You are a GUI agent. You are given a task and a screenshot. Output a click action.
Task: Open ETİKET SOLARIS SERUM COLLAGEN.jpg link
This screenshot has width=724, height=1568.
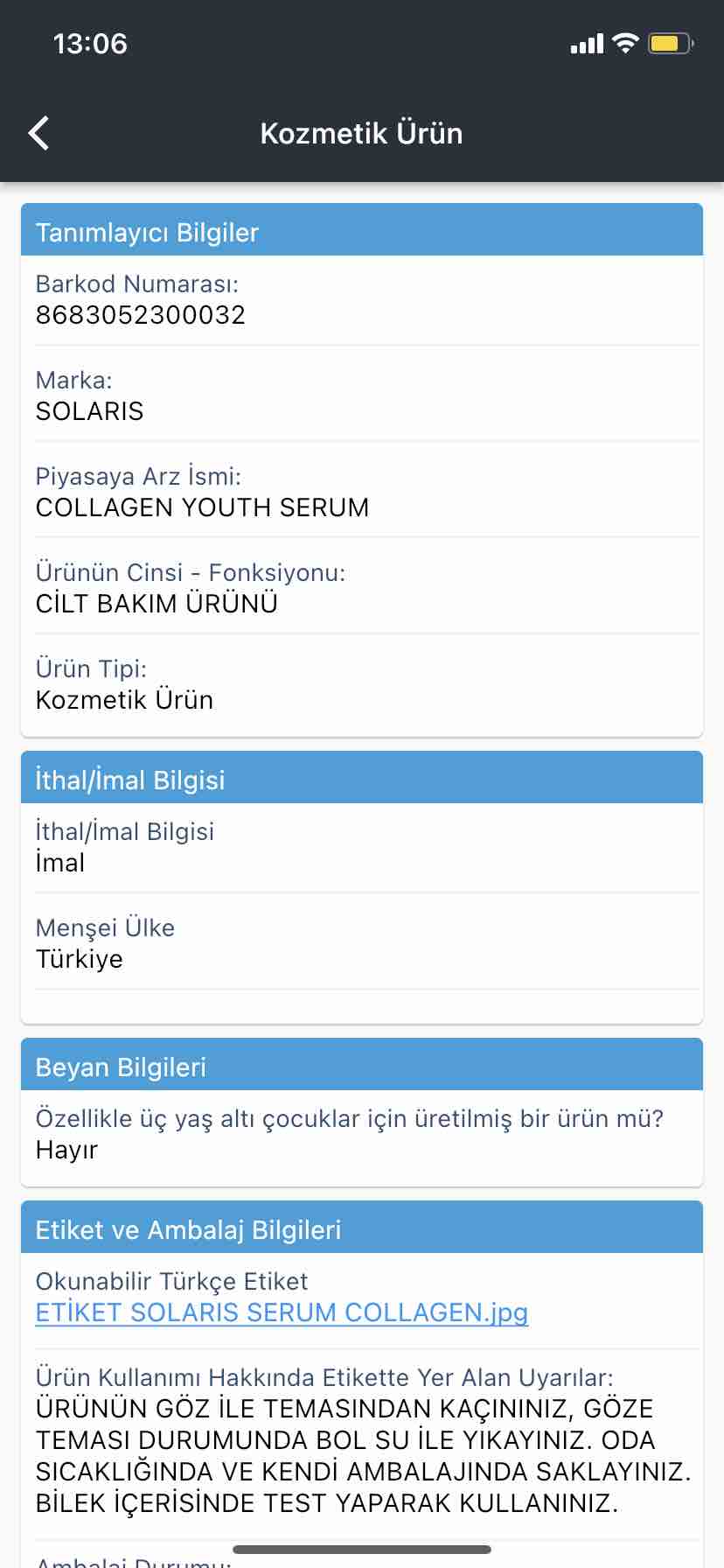click(282, 1312)
